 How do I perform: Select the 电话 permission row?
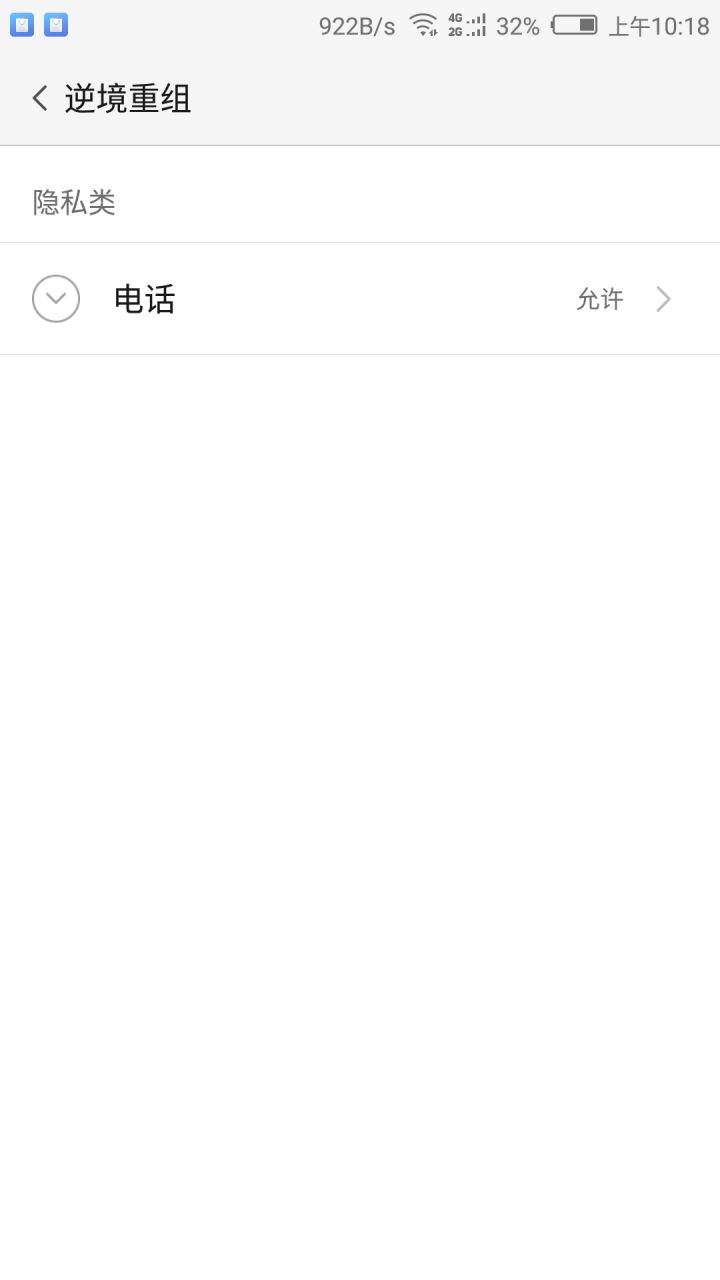click(360, 298)
